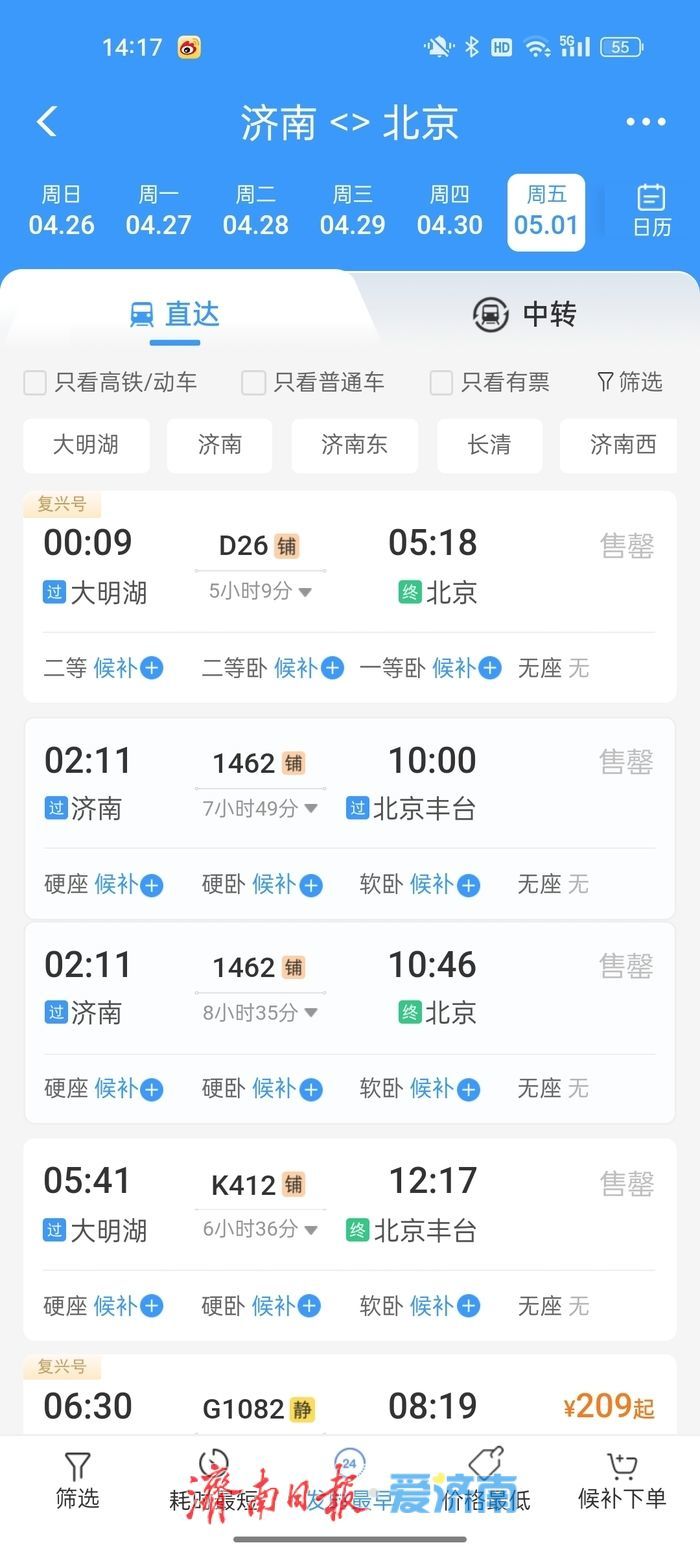
Task: Open the K412 train departing 05:41
Action: coord(349,1205)
